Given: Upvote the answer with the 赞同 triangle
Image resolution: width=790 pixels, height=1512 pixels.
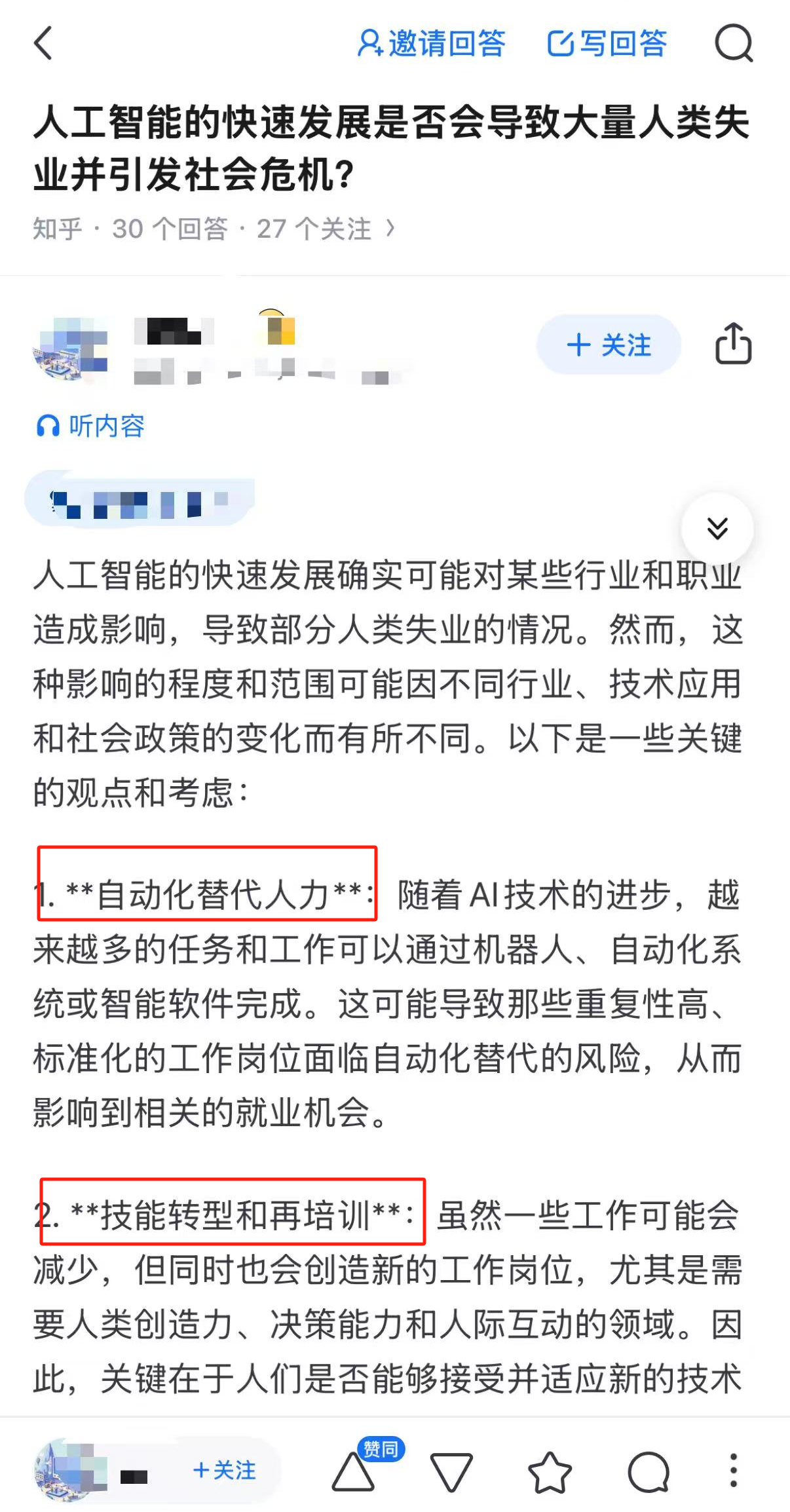Looking at the screenshot, I should 354,1471.
